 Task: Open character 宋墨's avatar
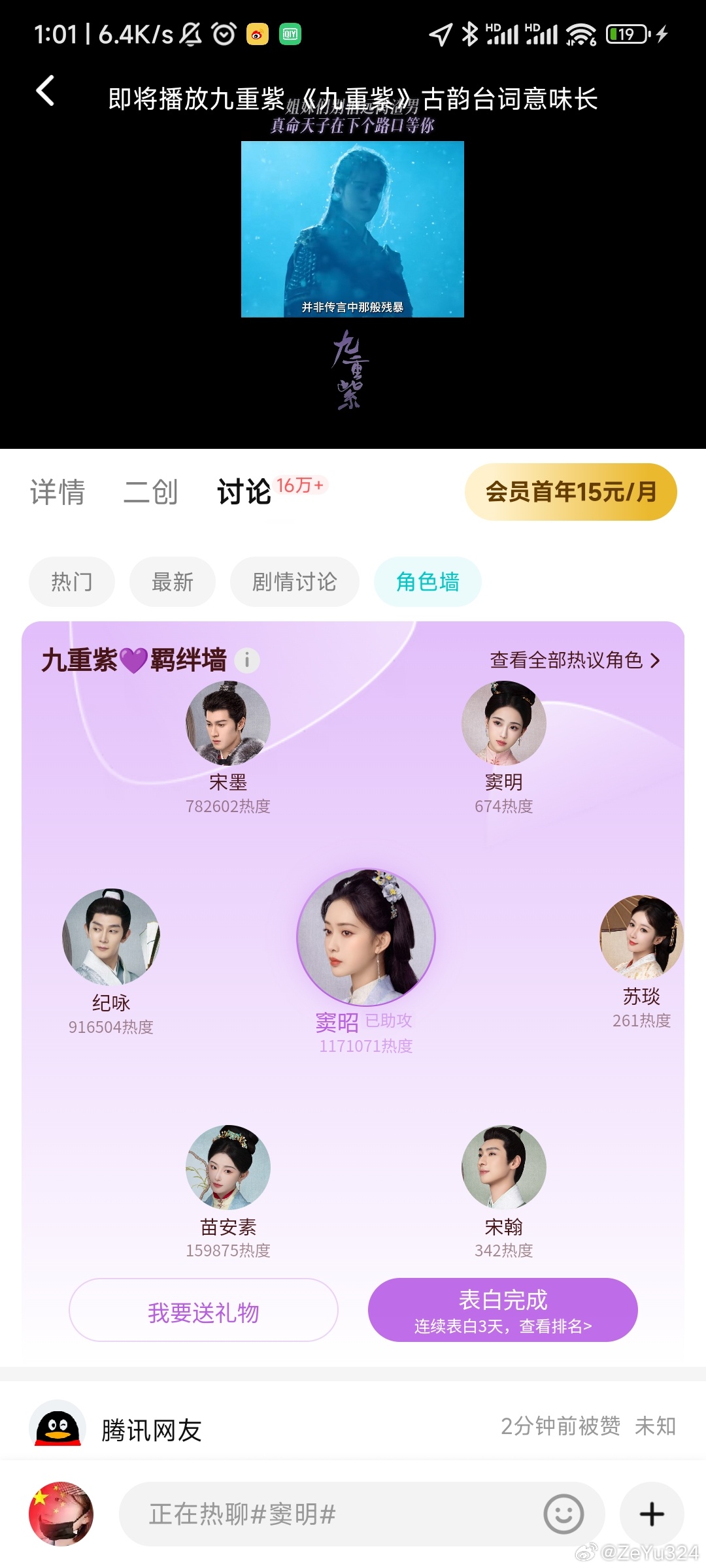[228, 723]
